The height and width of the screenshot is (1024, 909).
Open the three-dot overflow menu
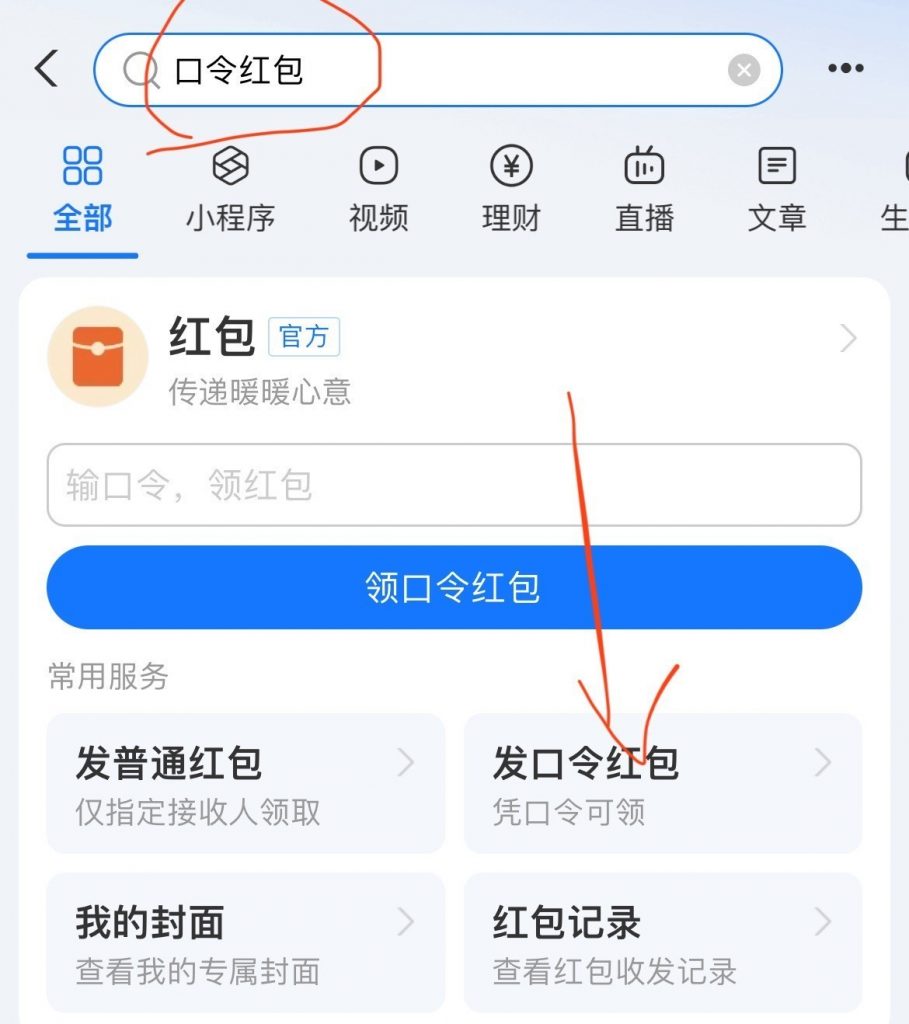846,69
